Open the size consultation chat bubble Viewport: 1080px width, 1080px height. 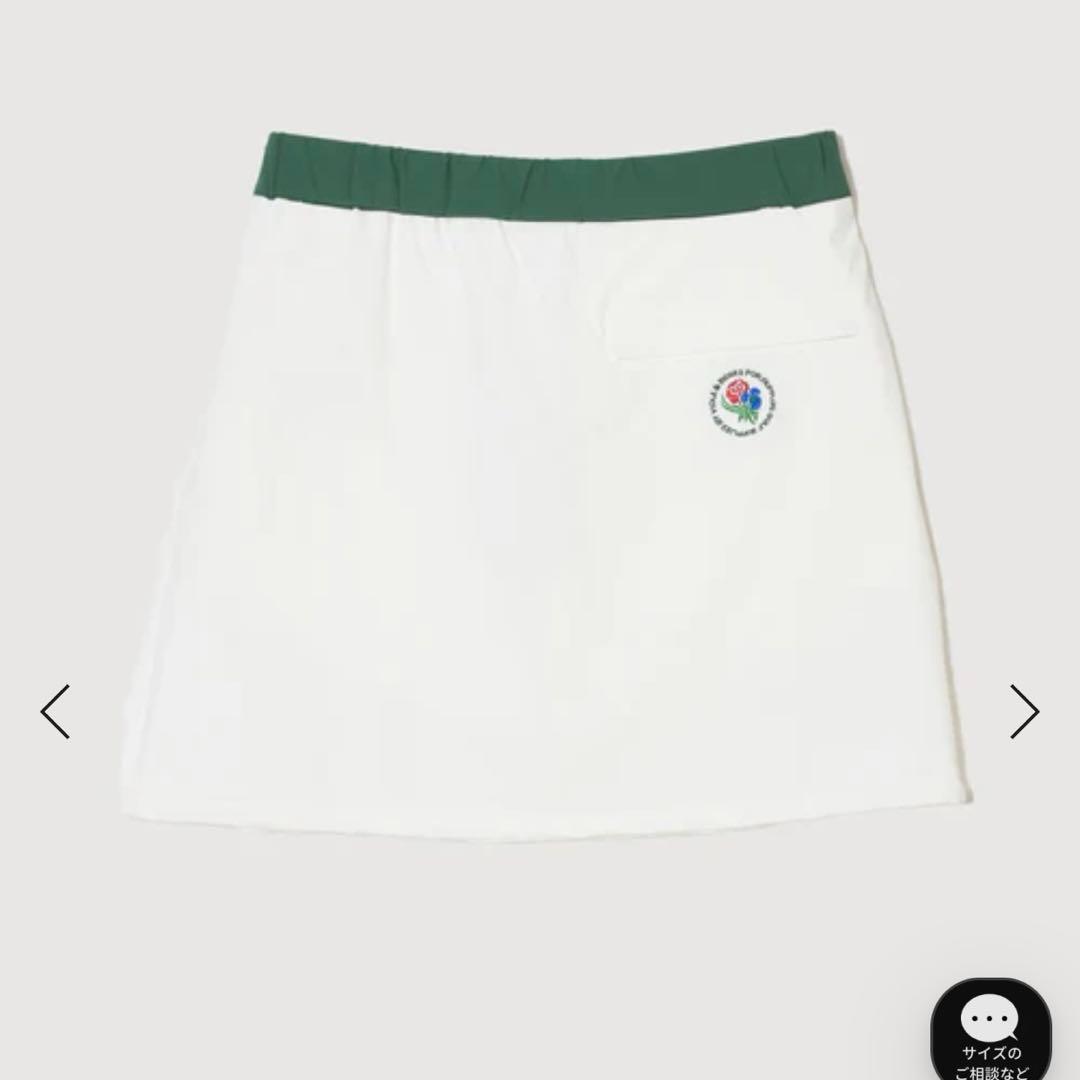click(990, 1030)
